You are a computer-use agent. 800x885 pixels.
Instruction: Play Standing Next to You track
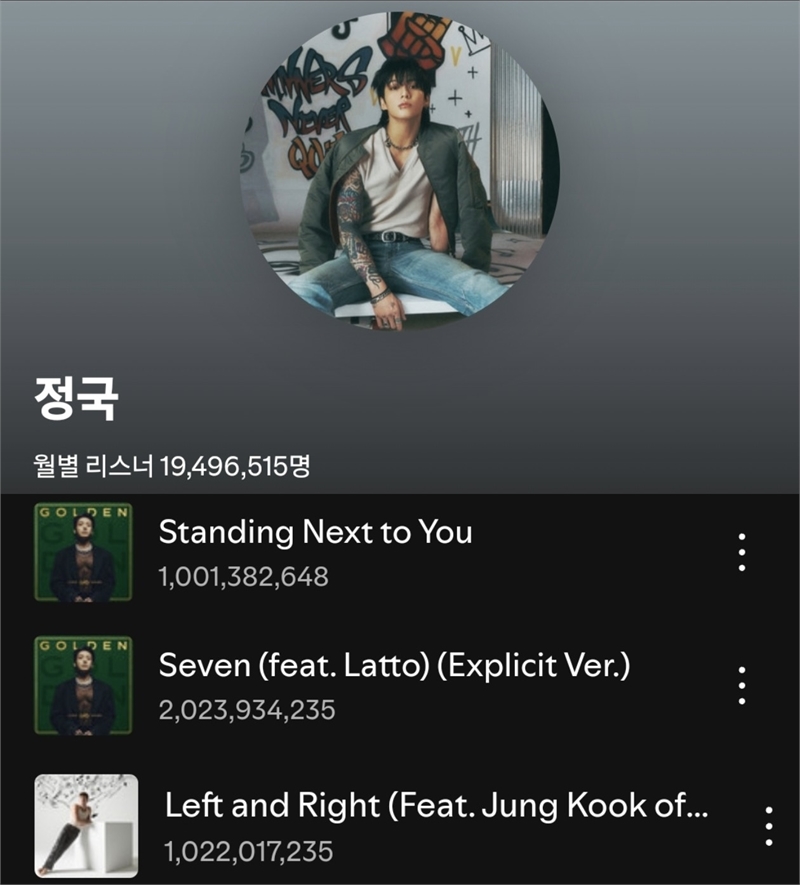tap(315, 532)
